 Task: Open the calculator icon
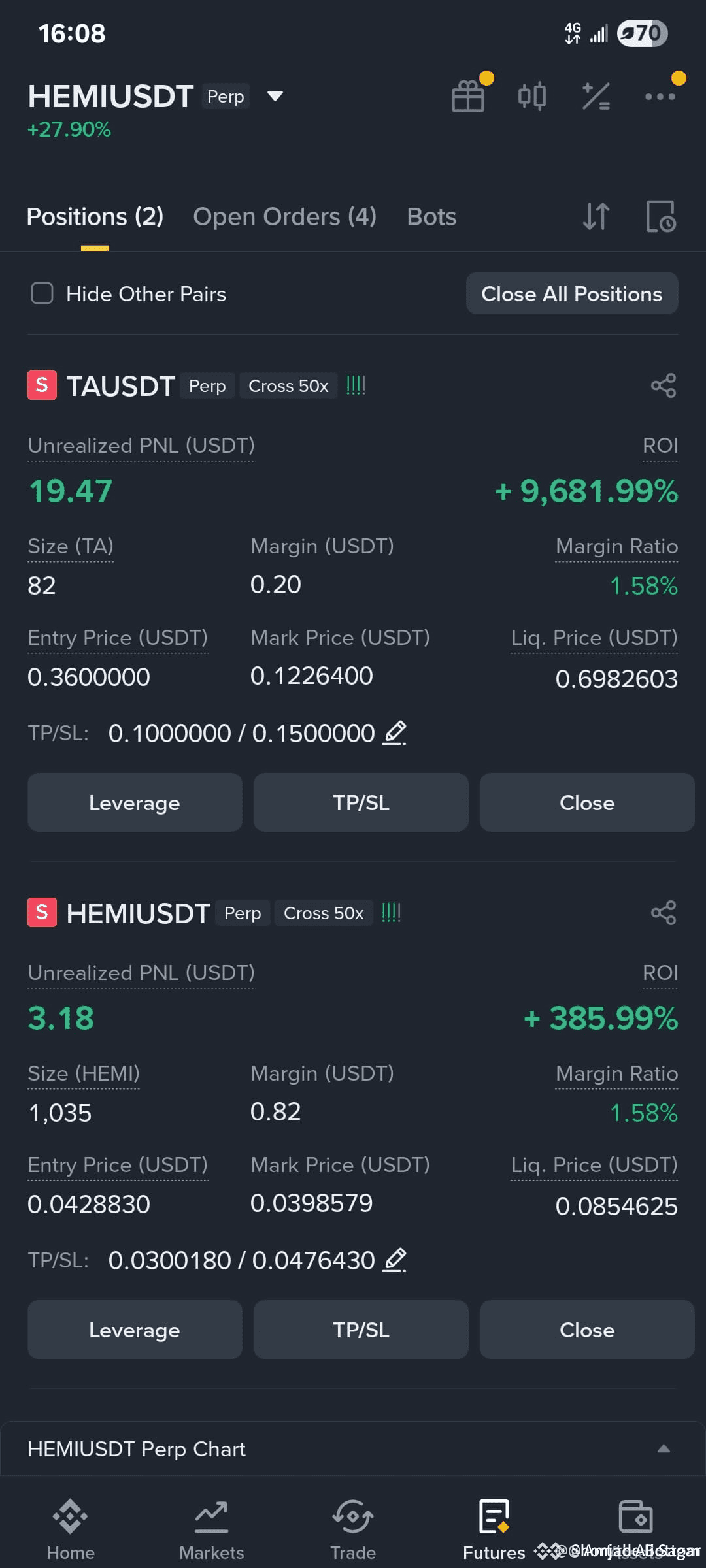point(596,97)
